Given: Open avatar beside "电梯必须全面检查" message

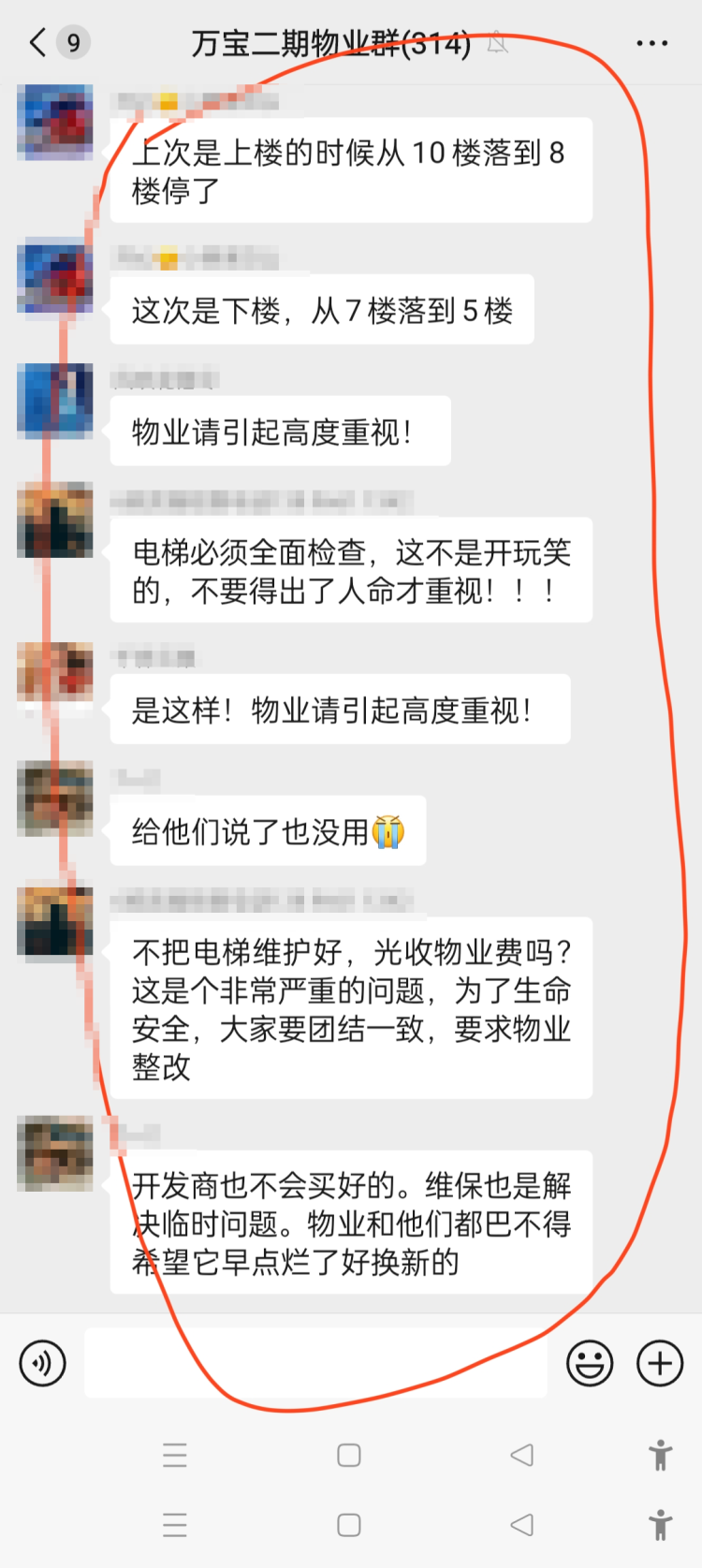Looking at the screenshot, I should point(55,520).
